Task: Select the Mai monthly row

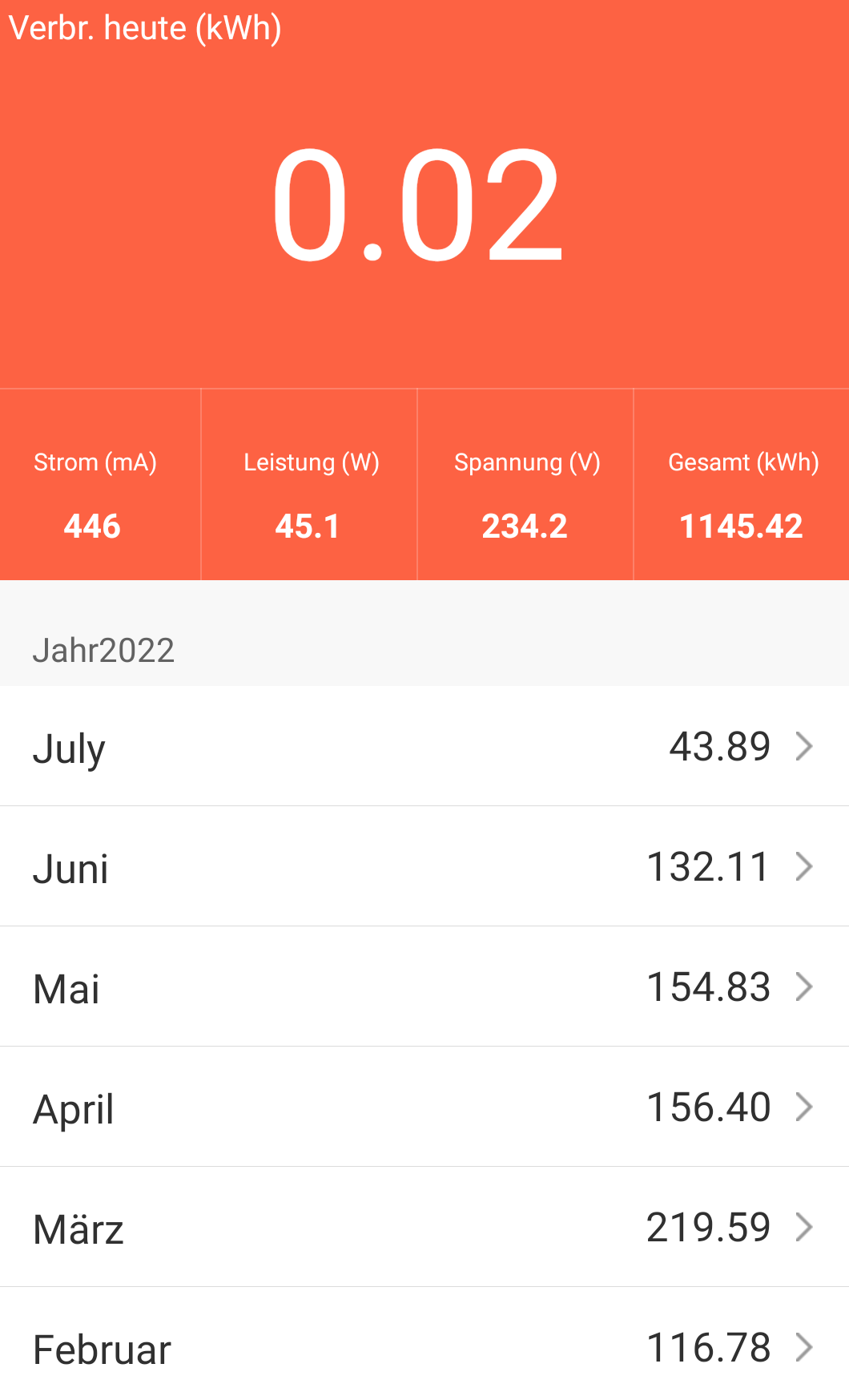Action: tap(424, 987)
